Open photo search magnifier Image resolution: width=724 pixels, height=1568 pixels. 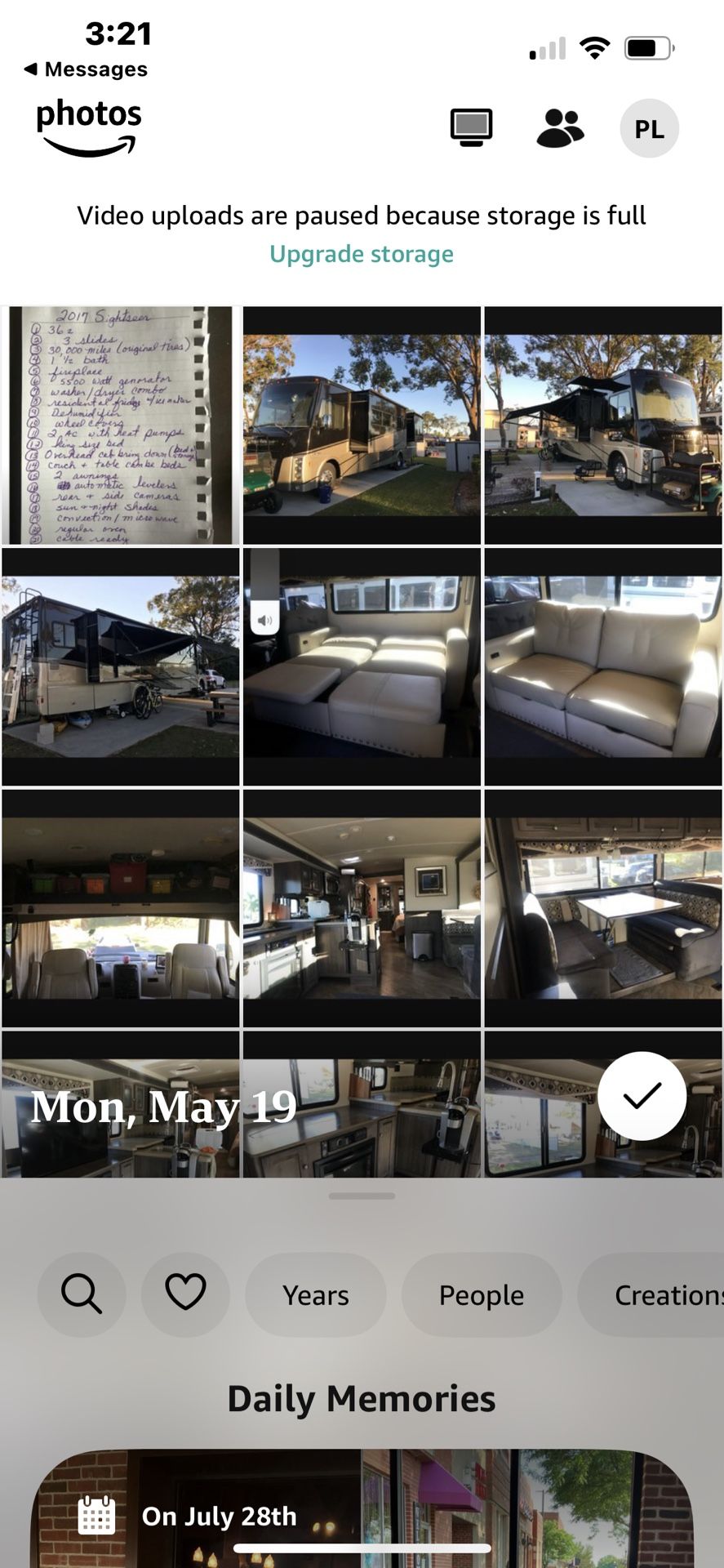tap(82, 1294)
